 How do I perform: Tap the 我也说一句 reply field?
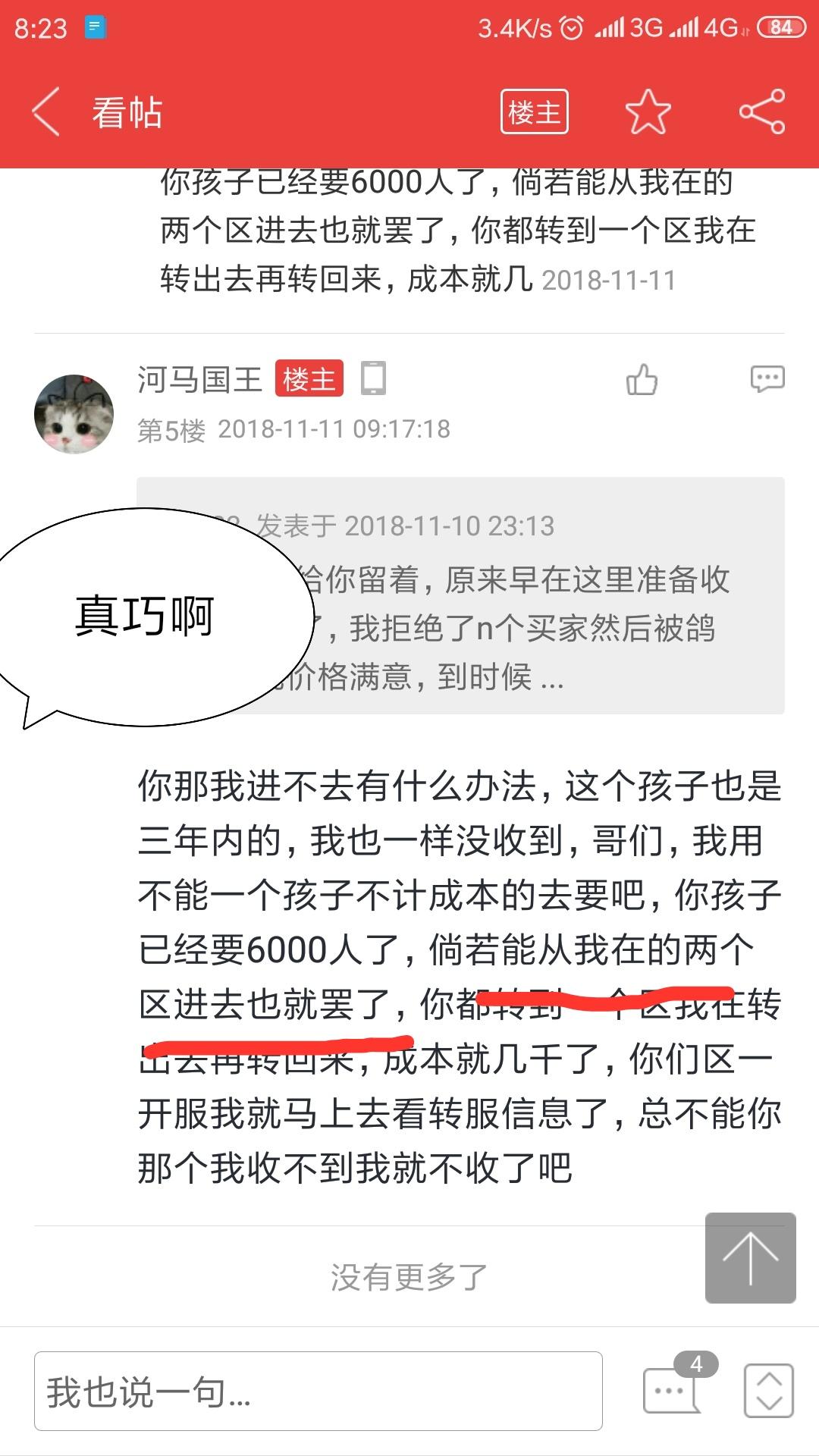click(318, 1392)
